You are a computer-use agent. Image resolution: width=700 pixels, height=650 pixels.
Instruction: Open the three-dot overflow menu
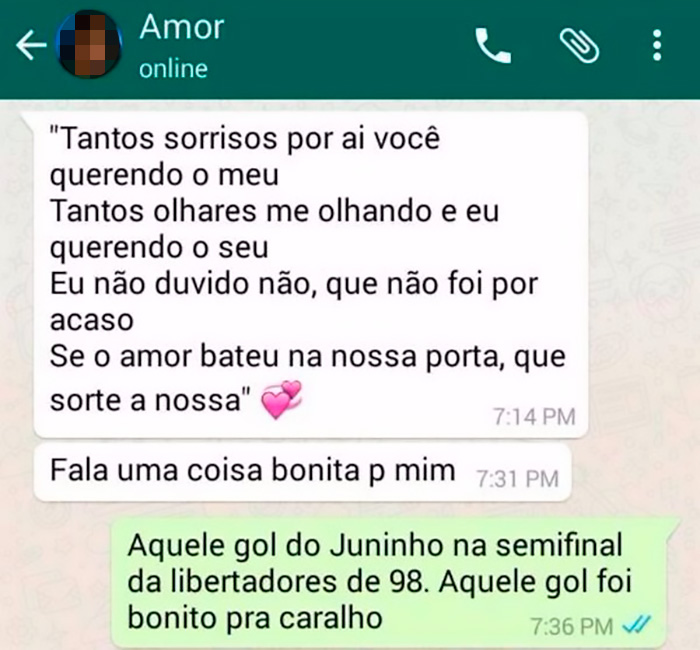(x=657, y=46)
